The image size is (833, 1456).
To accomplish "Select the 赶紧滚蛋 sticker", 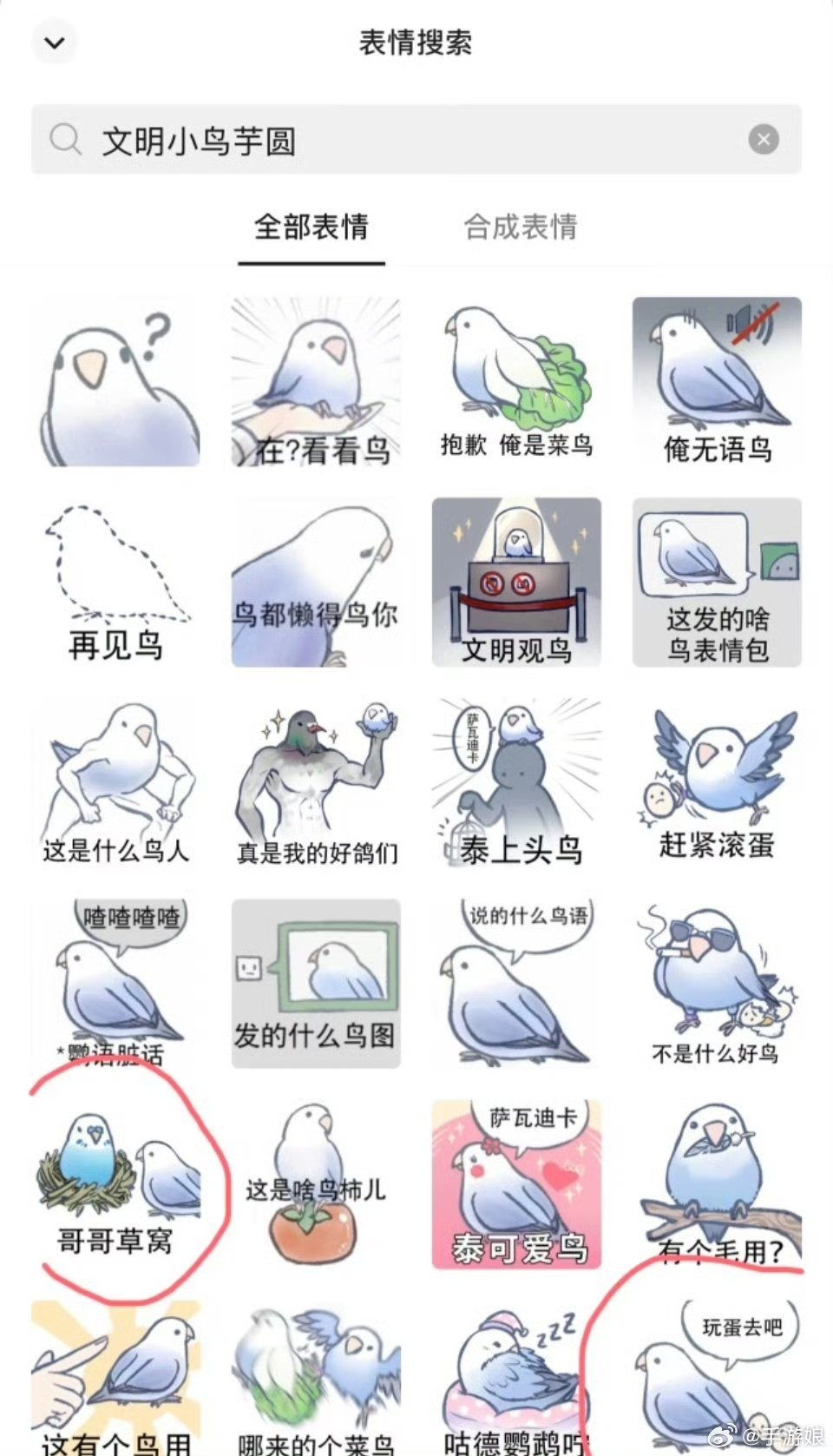I will [x=717, y=783].
